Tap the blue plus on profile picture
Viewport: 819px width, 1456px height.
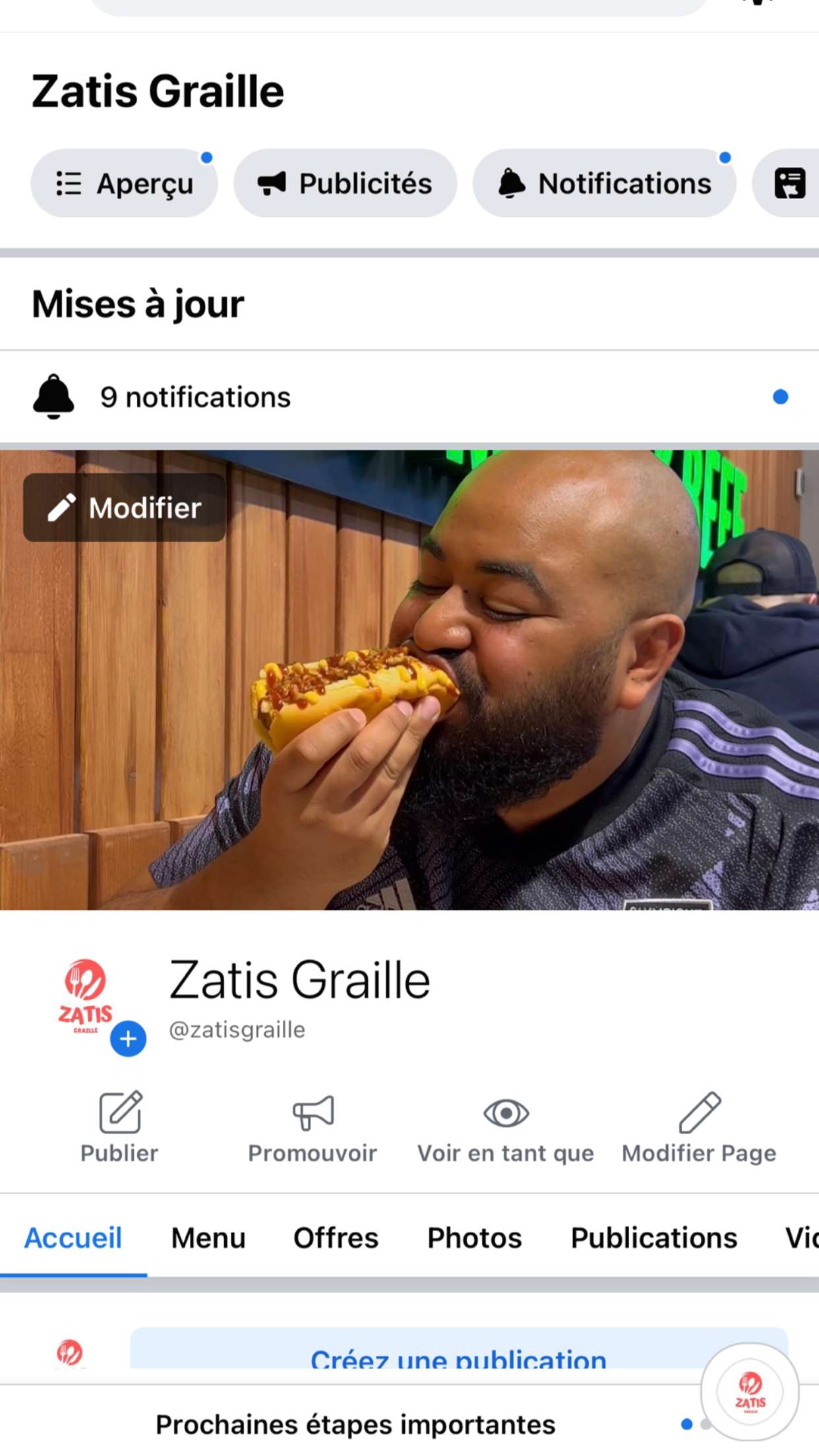pos(128,1039)
